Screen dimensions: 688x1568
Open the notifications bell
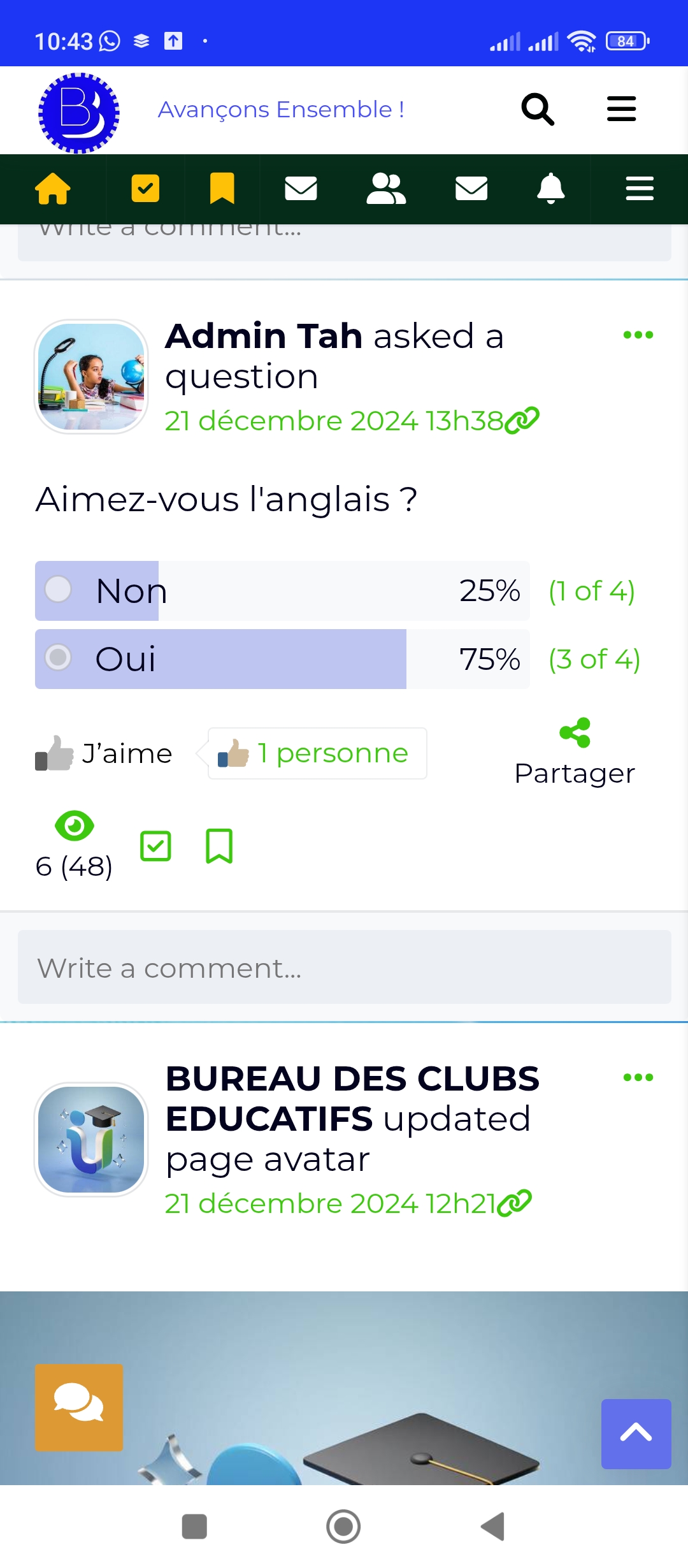551,189
